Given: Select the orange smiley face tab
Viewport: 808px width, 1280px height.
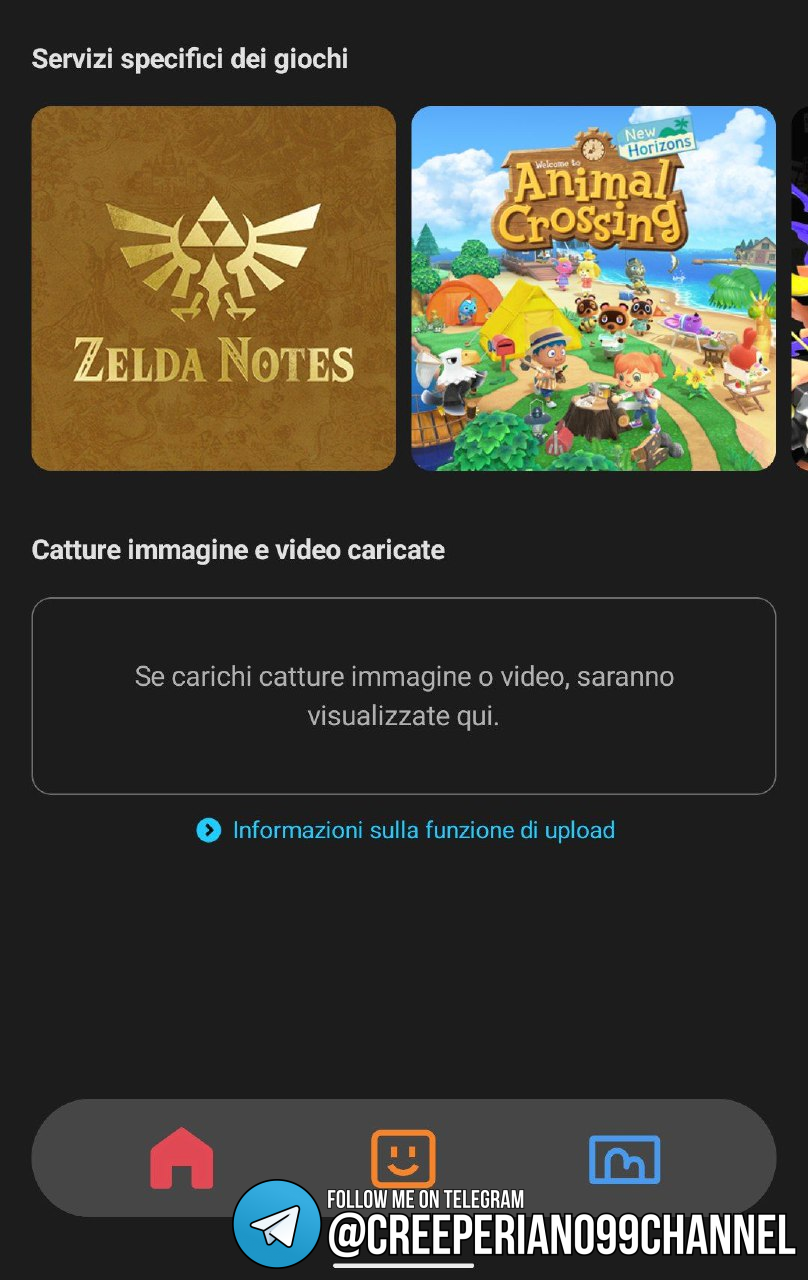Looking at the screenshot, I should pos(403,1157).
